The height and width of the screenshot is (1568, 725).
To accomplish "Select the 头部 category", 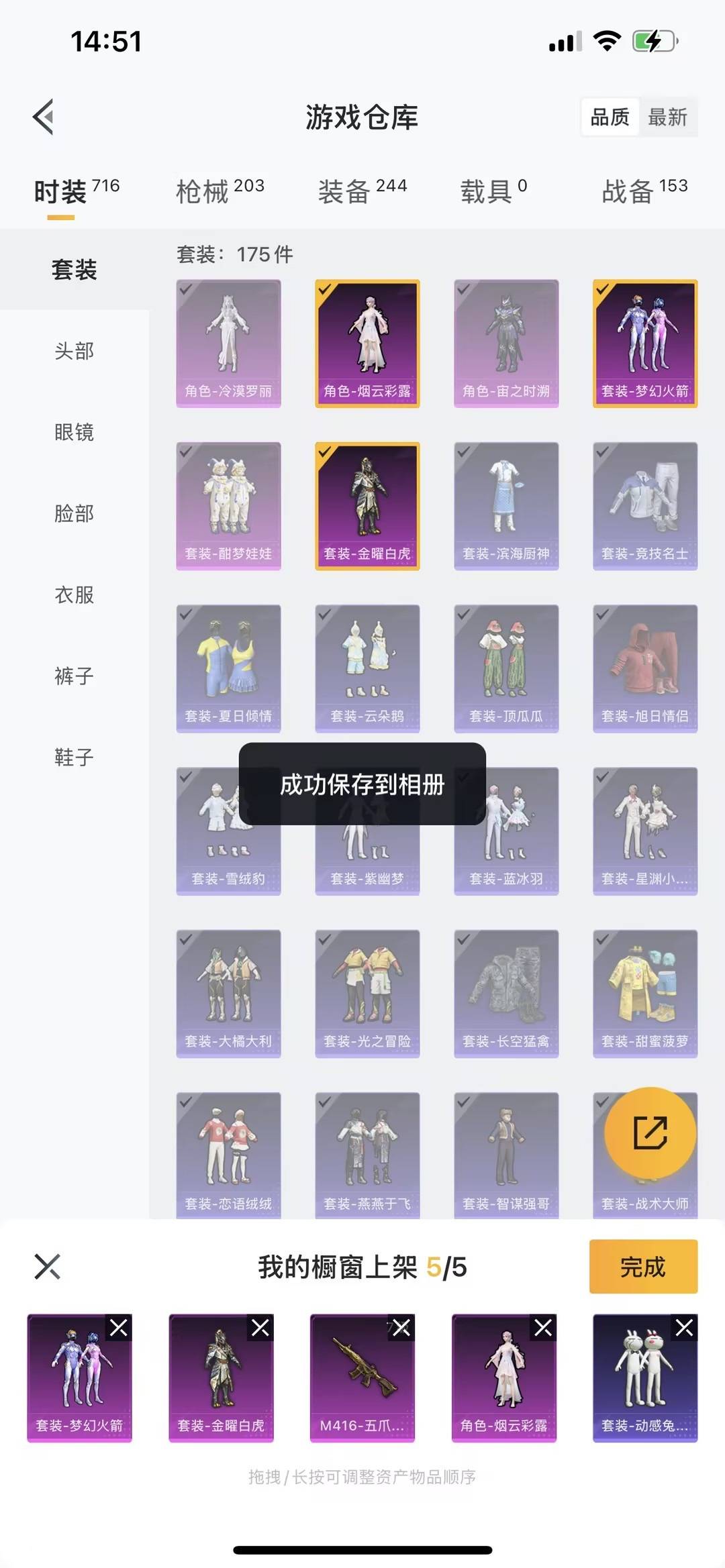I will tap(74, 351).
